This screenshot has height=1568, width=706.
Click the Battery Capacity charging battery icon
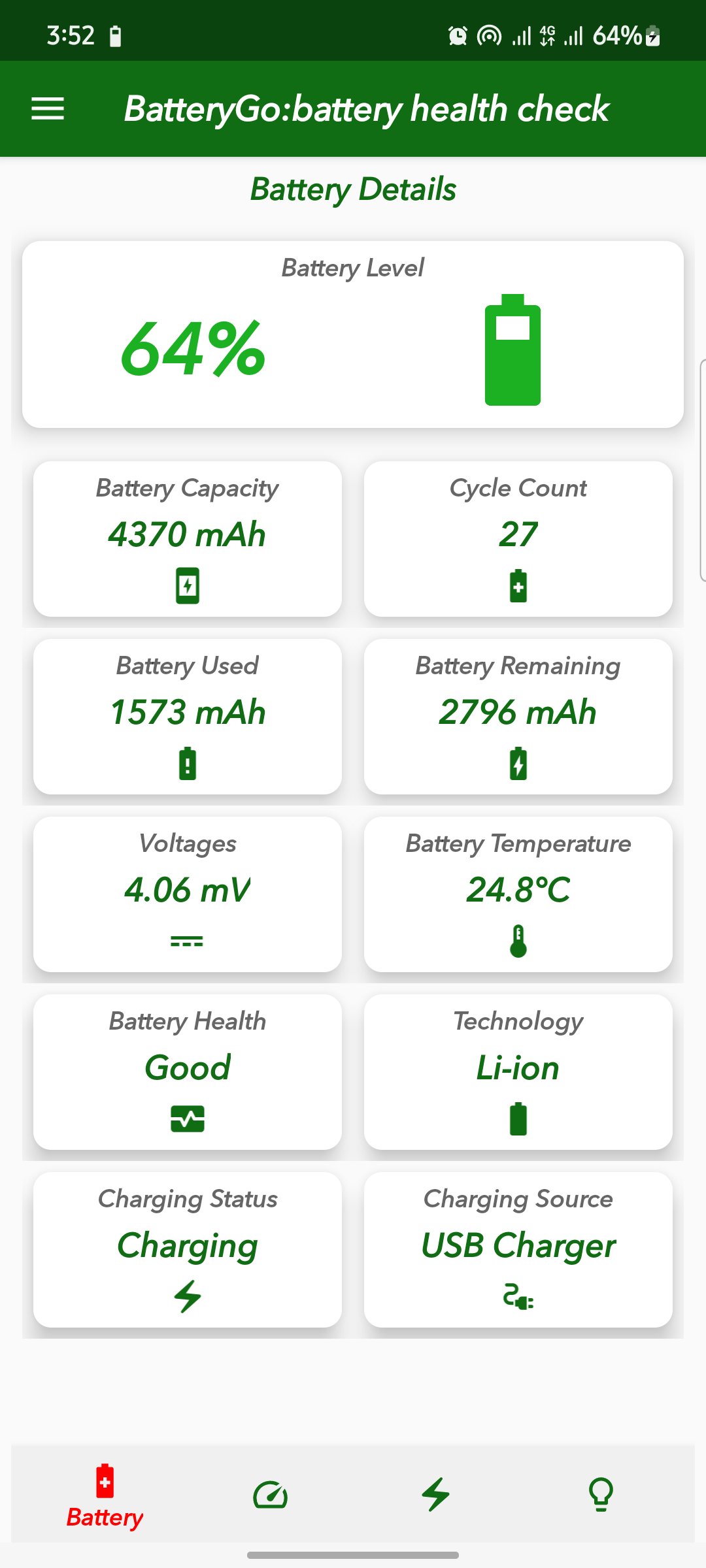point(187,585)
